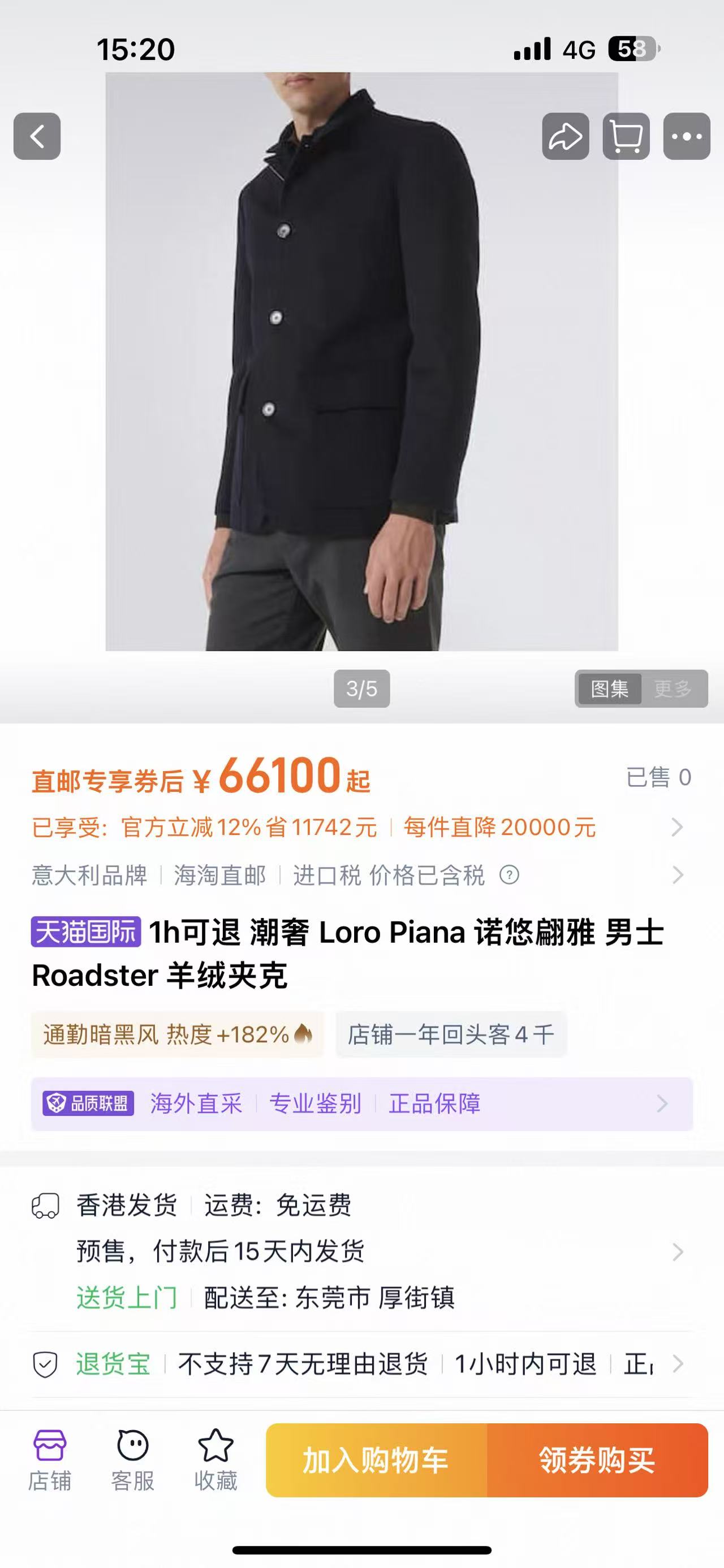724x1568 pixels.
Task: Click the back arrow to return
Action: coord(38,135)
